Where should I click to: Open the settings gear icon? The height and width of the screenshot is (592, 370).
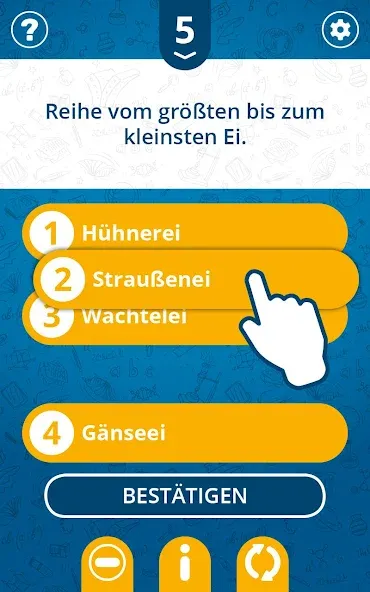click(340, 29)
